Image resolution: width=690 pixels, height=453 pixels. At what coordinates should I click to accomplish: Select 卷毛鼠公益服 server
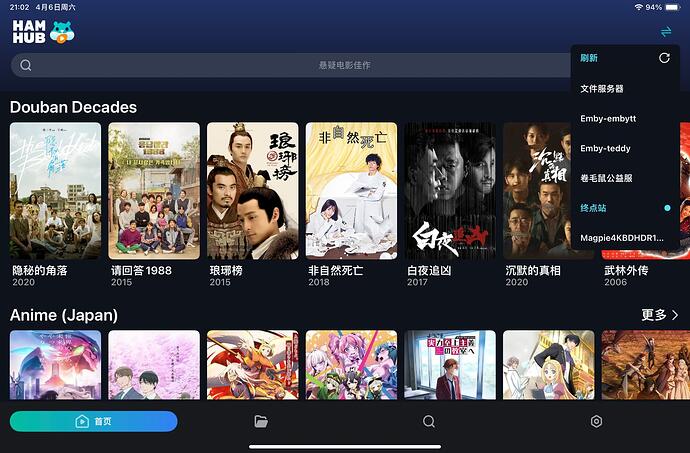[625, 178]
